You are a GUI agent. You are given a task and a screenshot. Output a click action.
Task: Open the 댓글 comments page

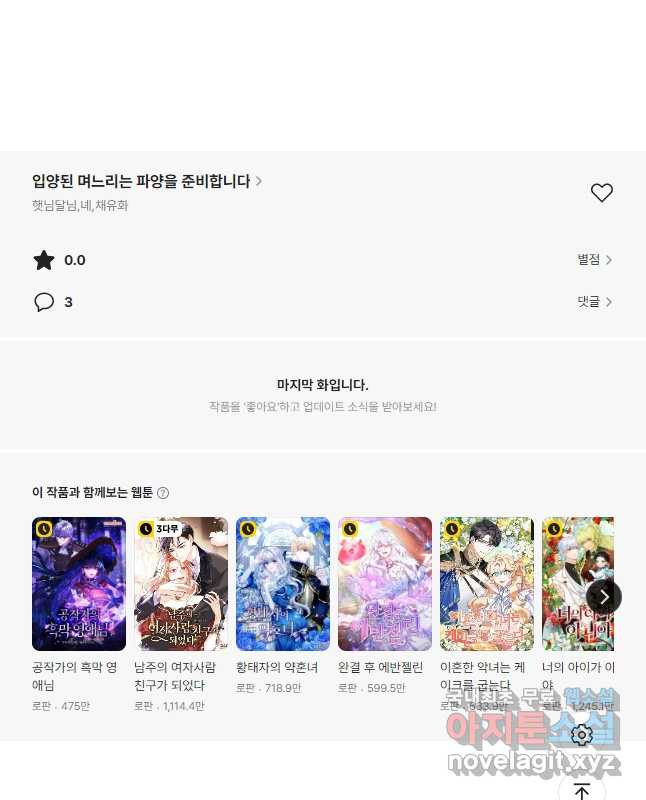point(594,302)
